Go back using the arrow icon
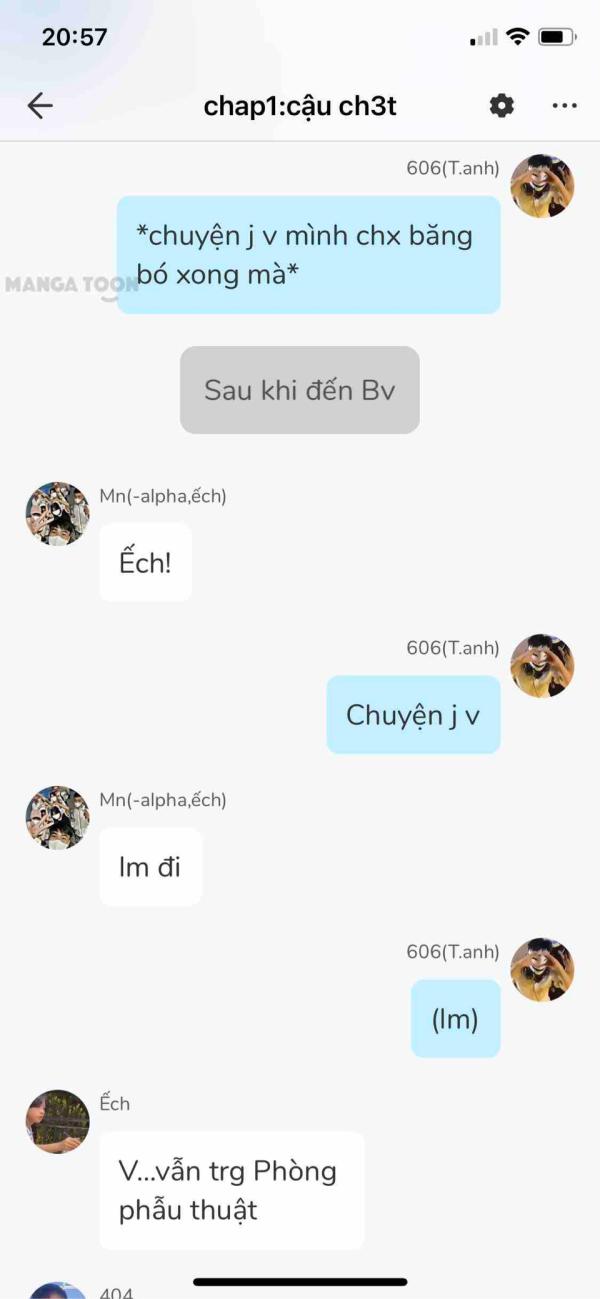Screen dimensions: 600x1299 [x=40, y=106]
